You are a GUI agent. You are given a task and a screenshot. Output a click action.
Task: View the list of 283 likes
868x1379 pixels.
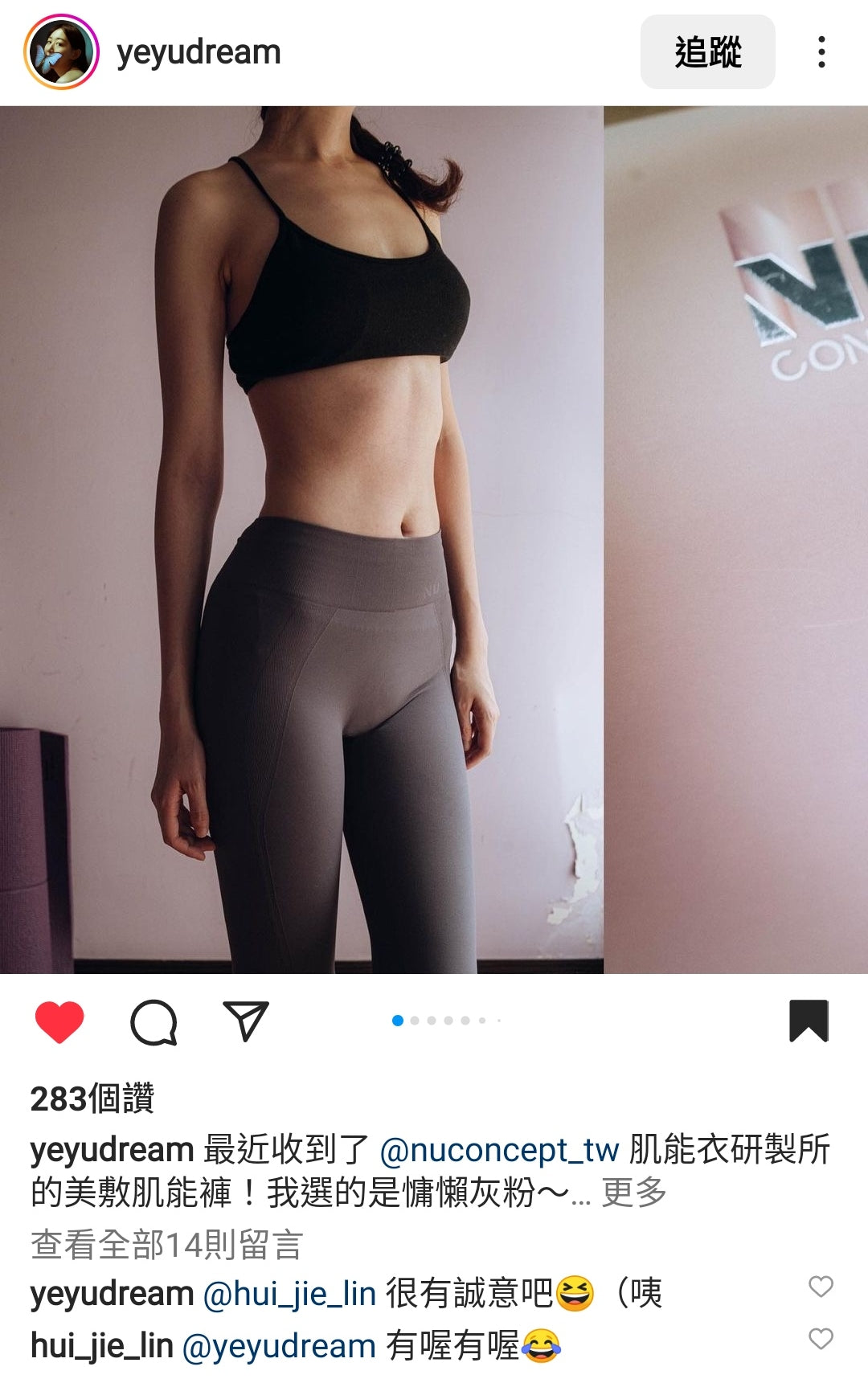pos(92,1099)
